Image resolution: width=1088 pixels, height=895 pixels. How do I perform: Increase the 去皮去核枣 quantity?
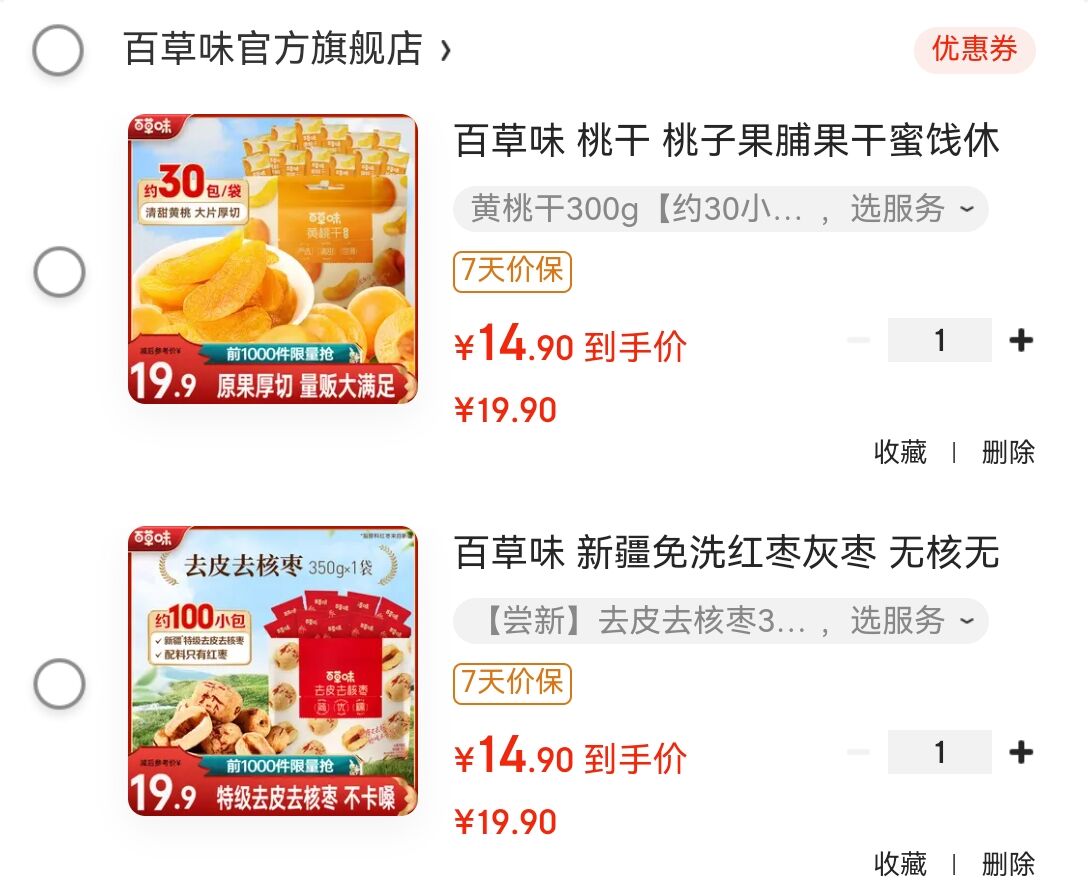(1020, 753)
